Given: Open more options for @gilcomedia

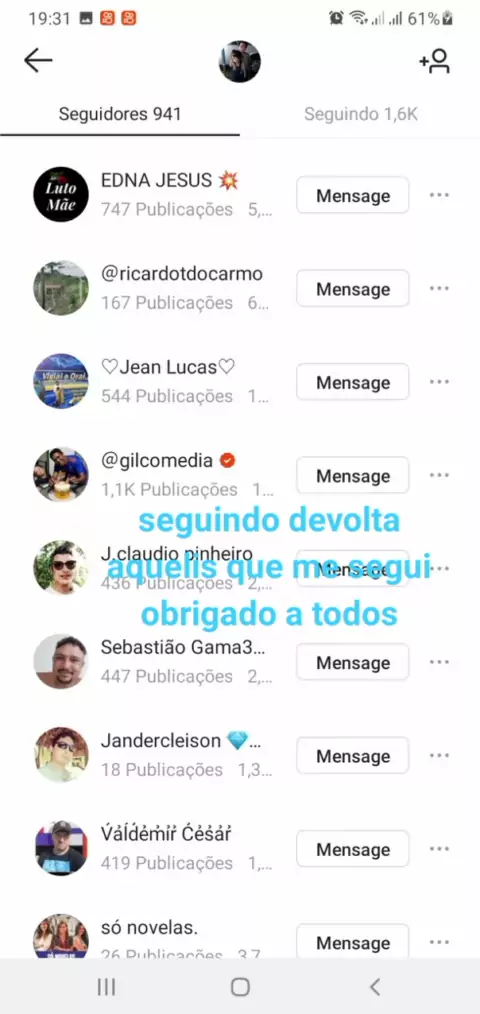Looking at the screenshot, I should tap(439, 475).
